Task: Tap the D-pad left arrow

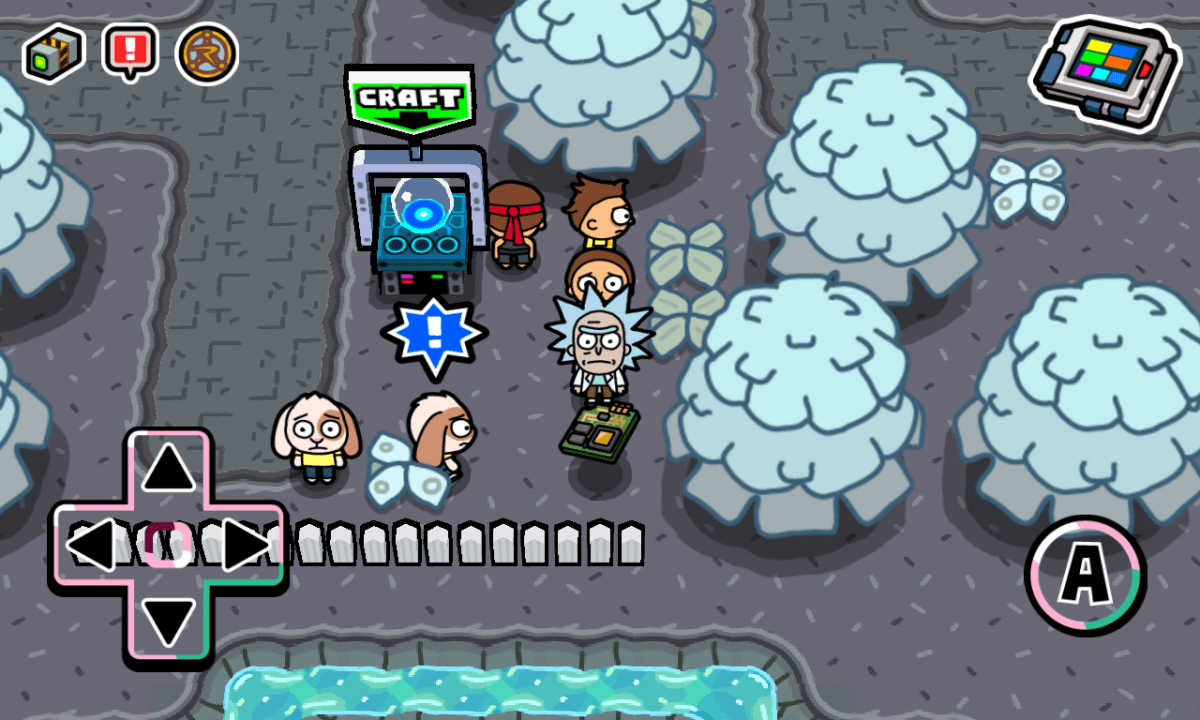Action: (91, 546)
